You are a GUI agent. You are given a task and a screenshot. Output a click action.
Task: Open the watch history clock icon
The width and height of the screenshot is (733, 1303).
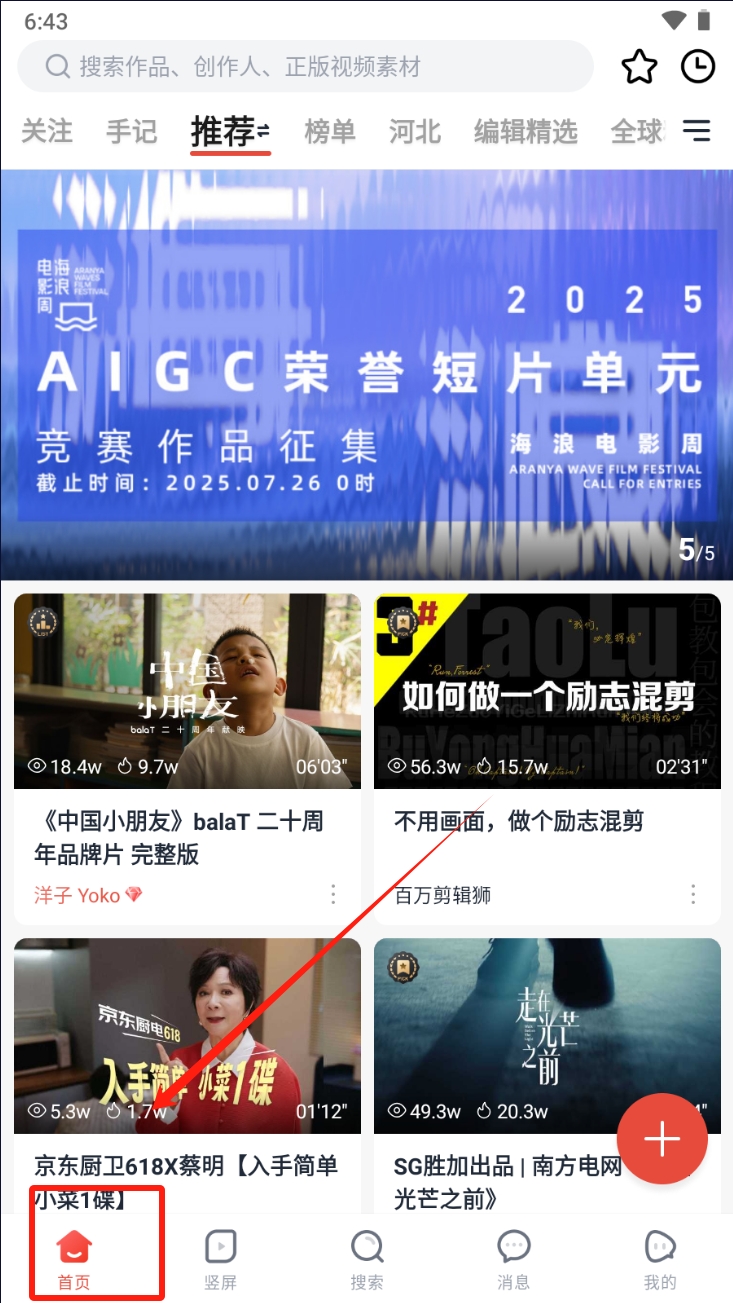tap(697, 67)
